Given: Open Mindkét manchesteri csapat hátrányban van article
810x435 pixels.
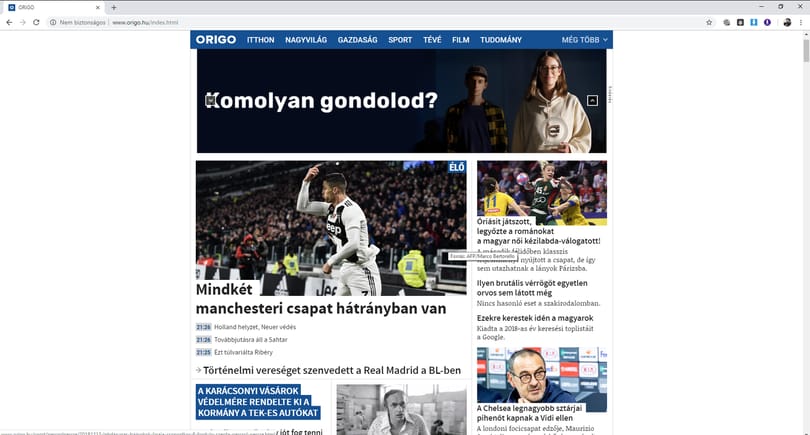Looking at the screenshot, I should (x=320, y=299).
